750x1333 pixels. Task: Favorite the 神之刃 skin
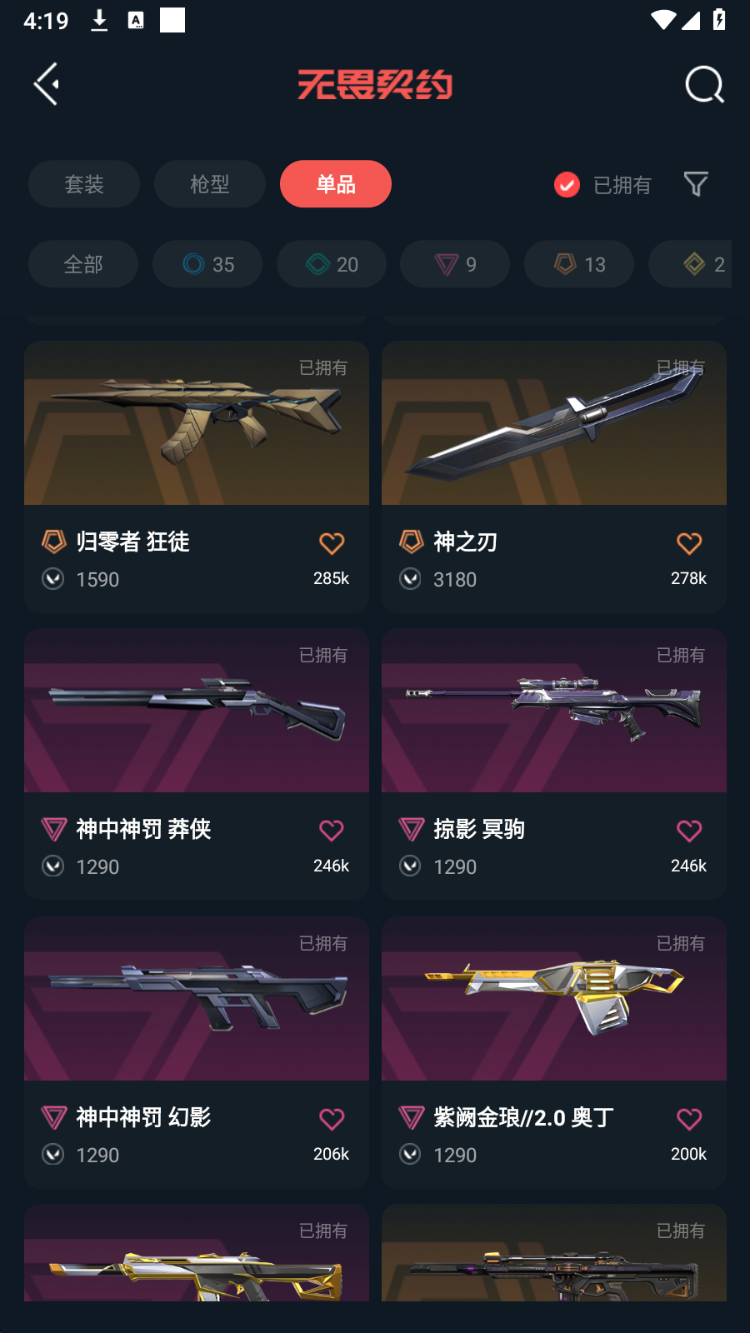tap(689, 543)
